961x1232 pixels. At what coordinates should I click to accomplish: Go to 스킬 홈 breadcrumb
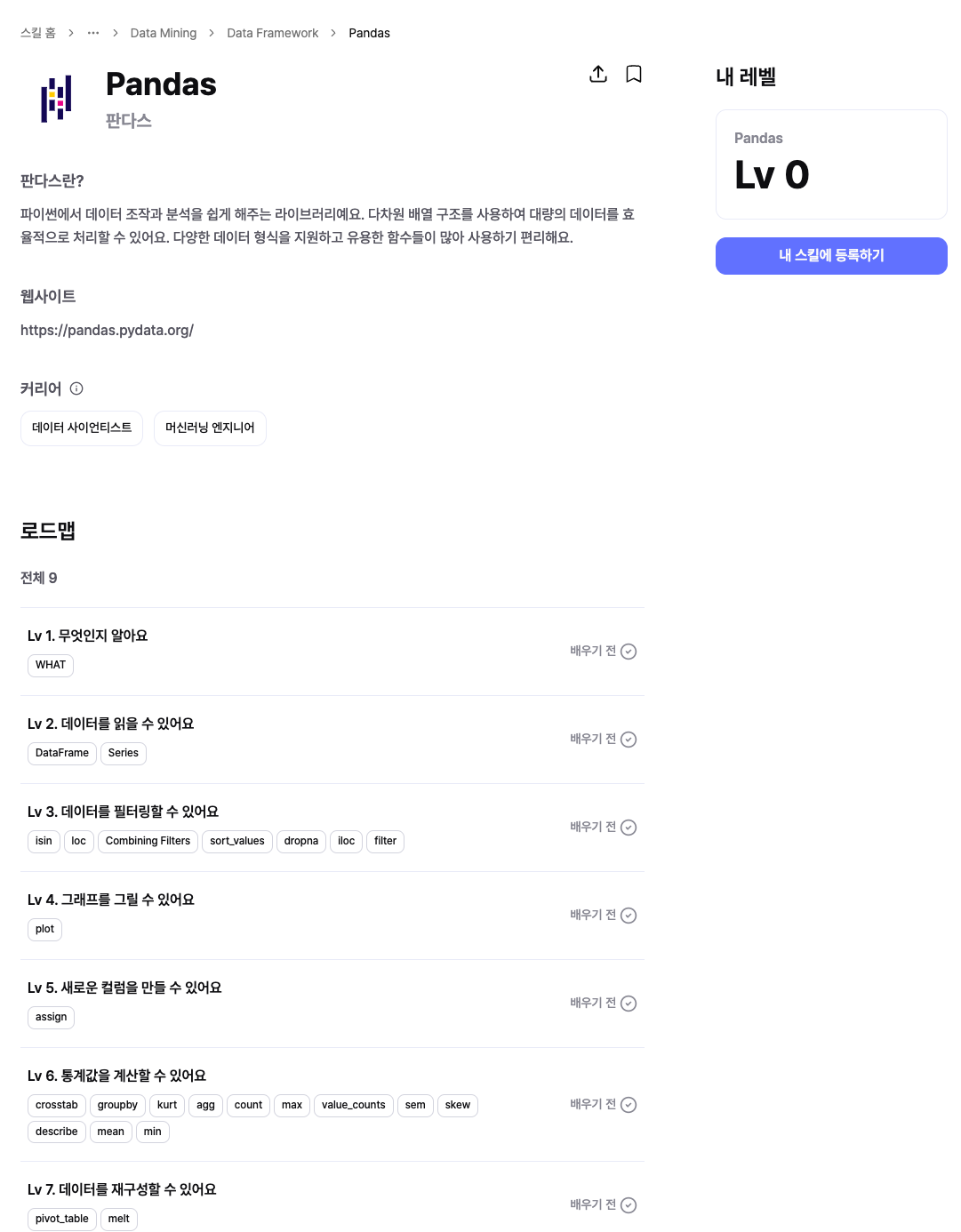[x=38, y=33]
